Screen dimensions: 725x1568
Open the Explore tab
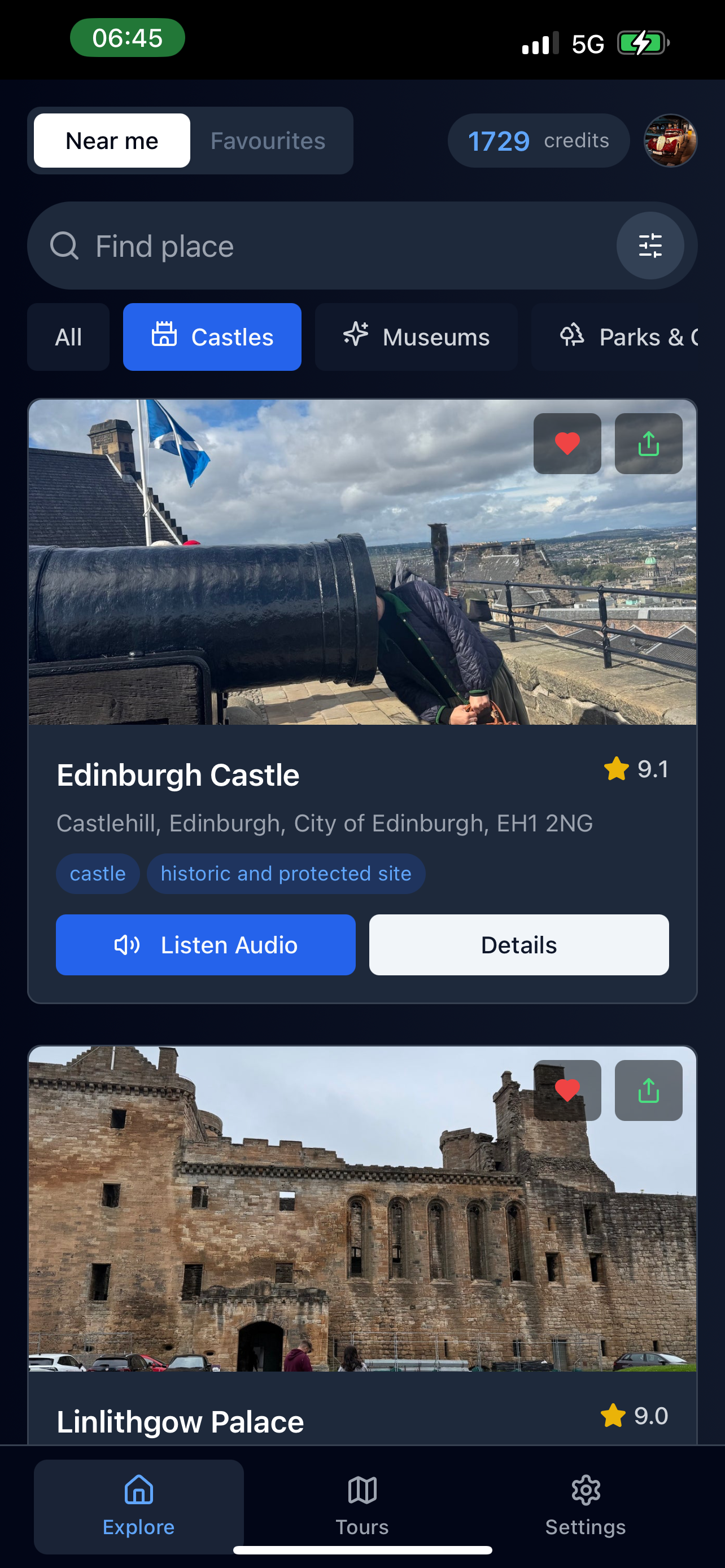(x=139, y=1505)
